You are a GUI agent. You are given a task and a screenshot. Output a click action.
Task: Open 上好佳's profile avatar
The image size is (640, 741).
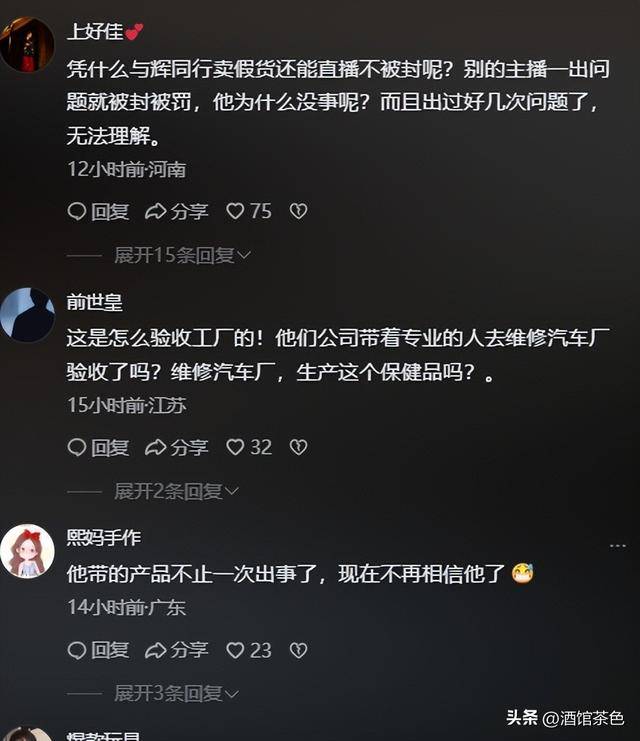[x=28, y=45]
